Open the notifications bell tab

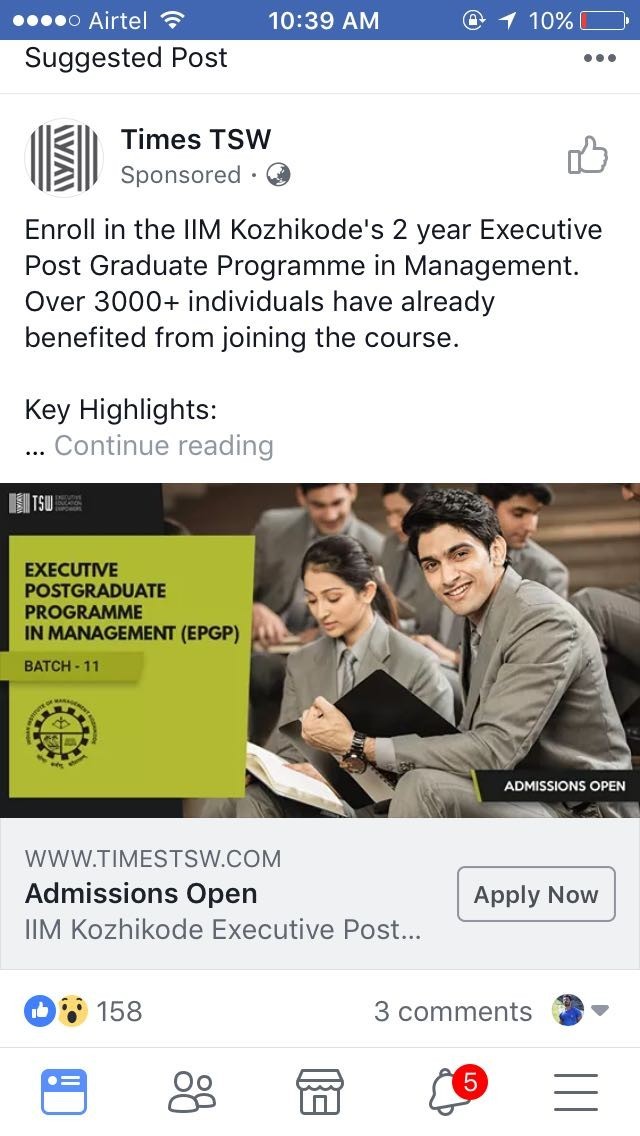point(450,1091)
